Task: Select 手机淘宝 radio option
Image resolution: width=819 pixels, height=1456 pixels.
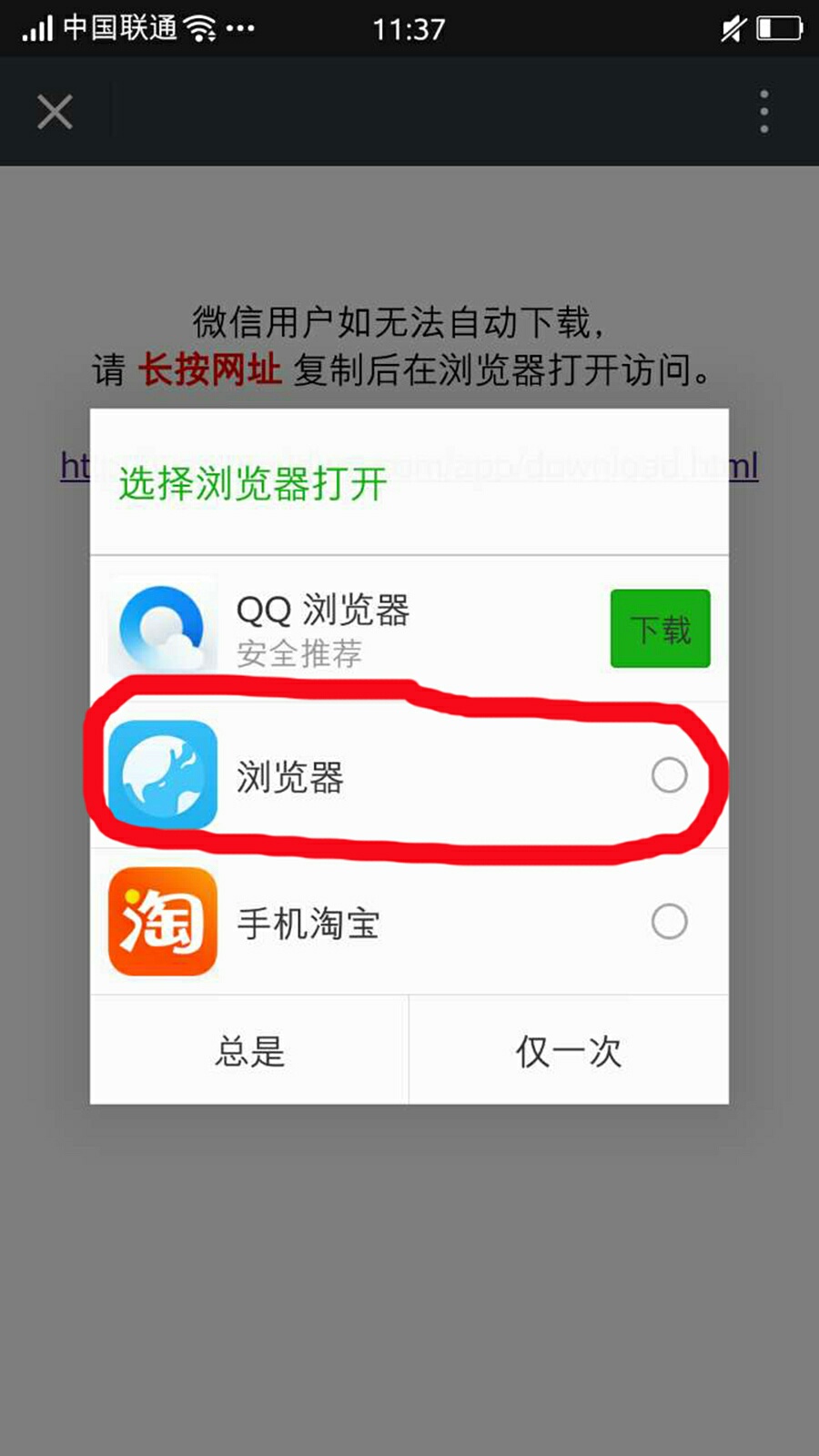Action: (669, 922)
